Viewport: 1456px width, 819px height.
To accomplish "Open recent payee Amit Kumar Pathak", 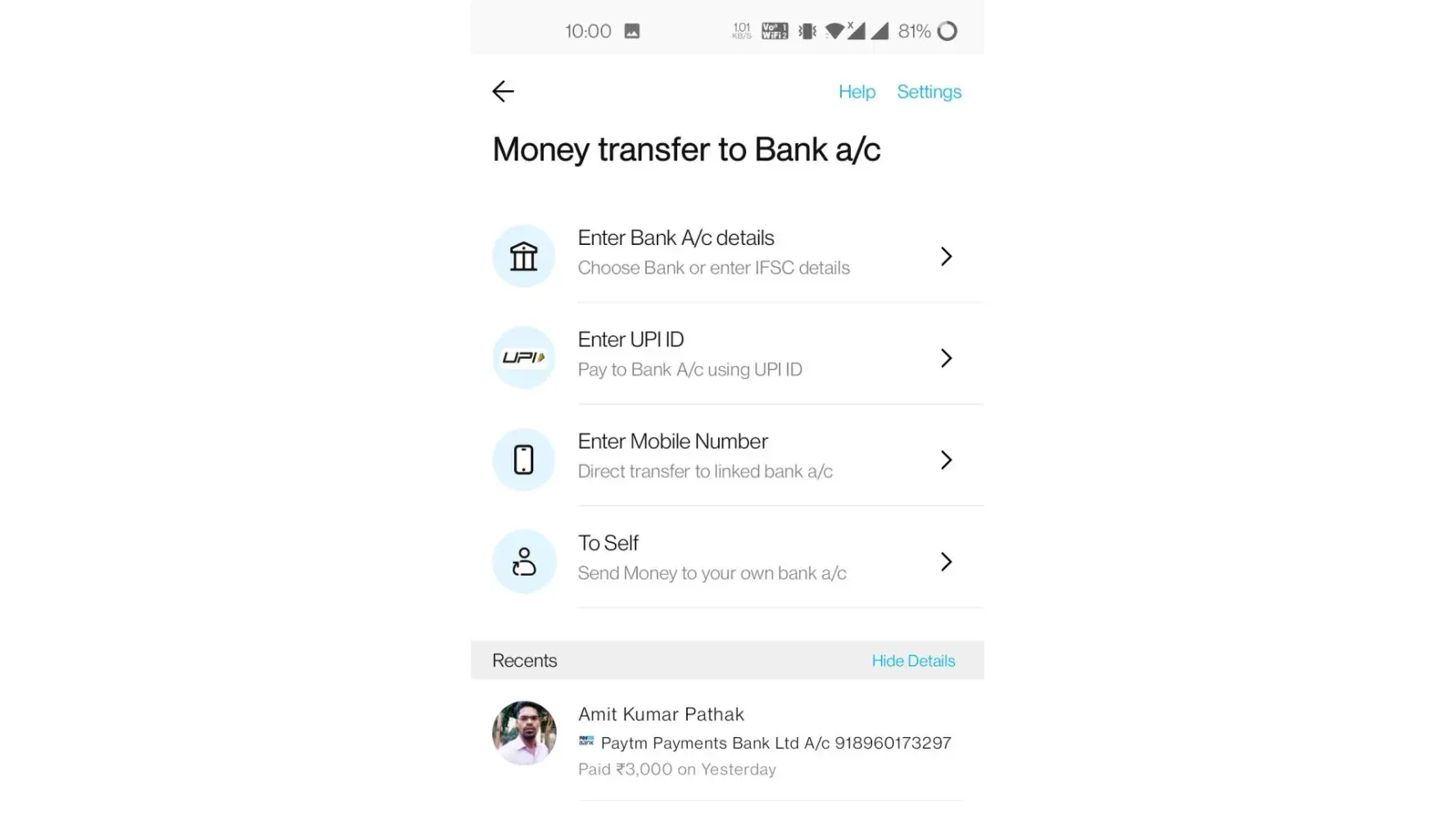I will point(727,740).
